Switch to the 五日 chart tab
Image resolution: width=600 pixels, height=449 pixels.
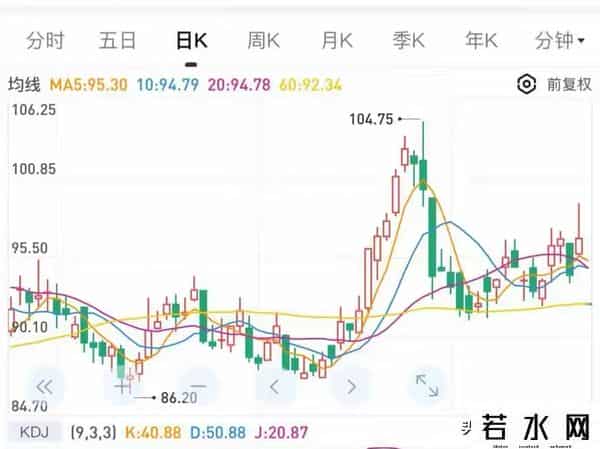coord(117,41)
